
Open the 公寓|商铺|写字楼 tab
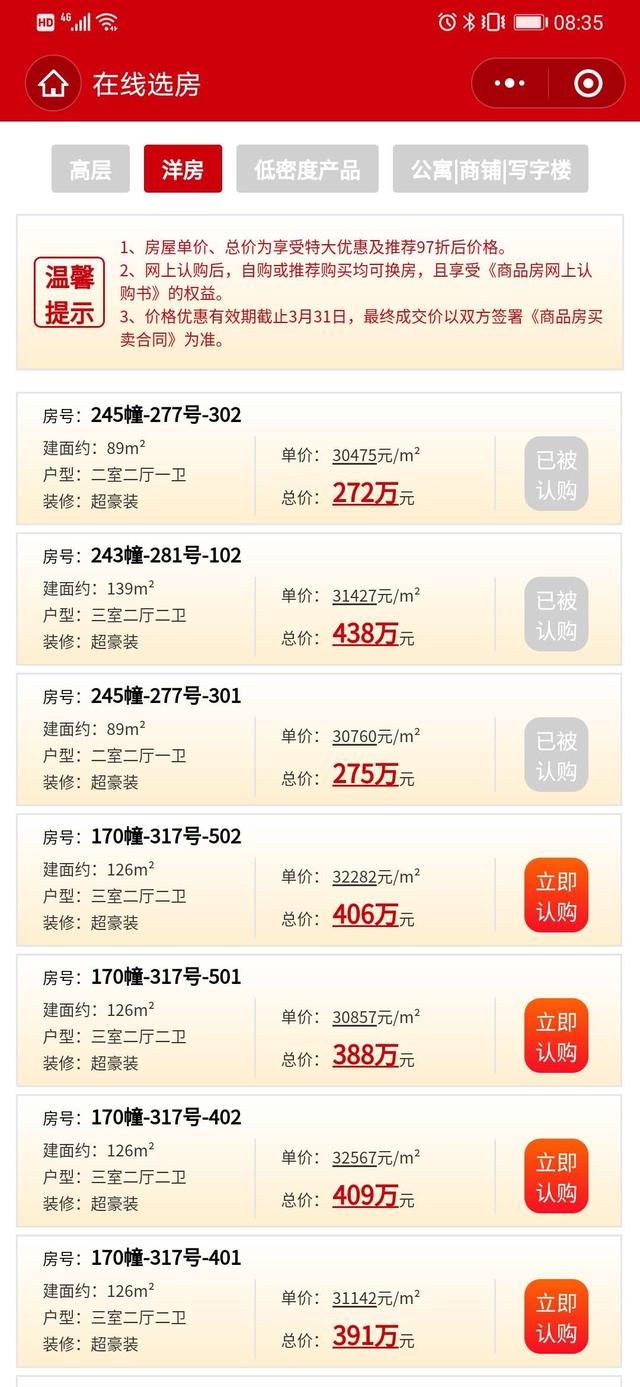pos(490,169)
